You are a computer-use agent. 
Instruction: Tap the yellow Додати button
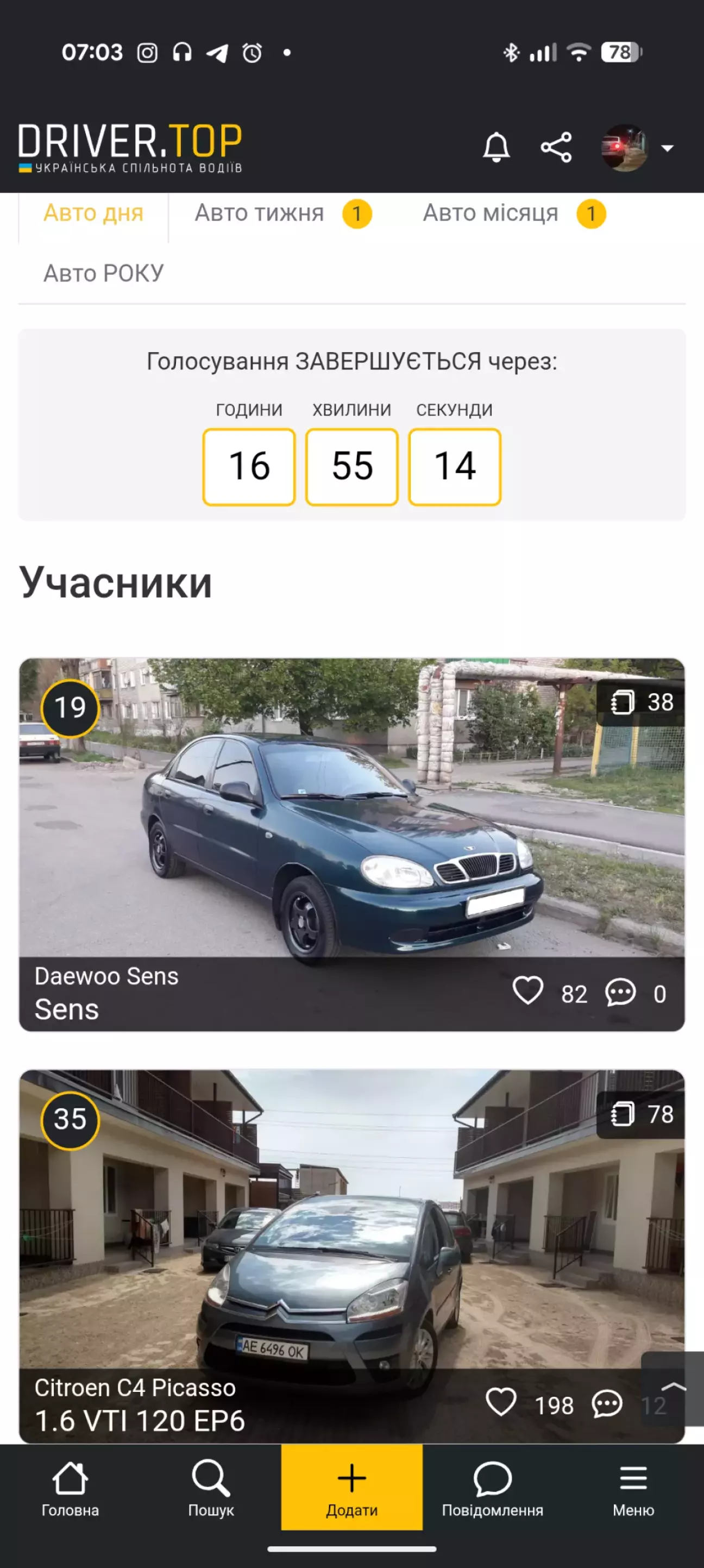351,1488
